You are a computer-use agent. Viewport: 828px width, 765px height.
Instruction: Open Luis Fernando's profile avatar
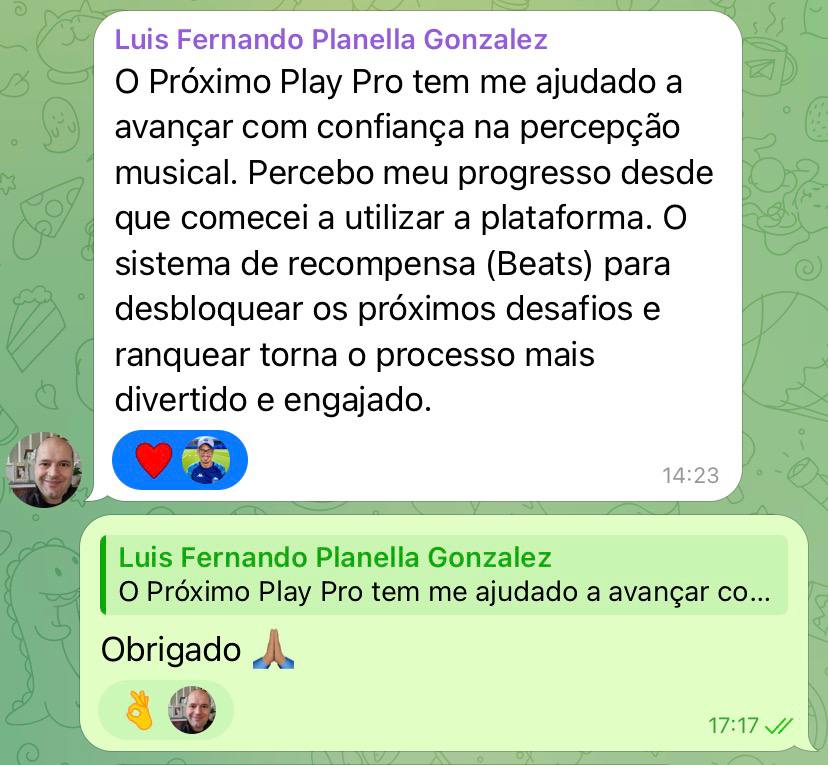[43, 471]
